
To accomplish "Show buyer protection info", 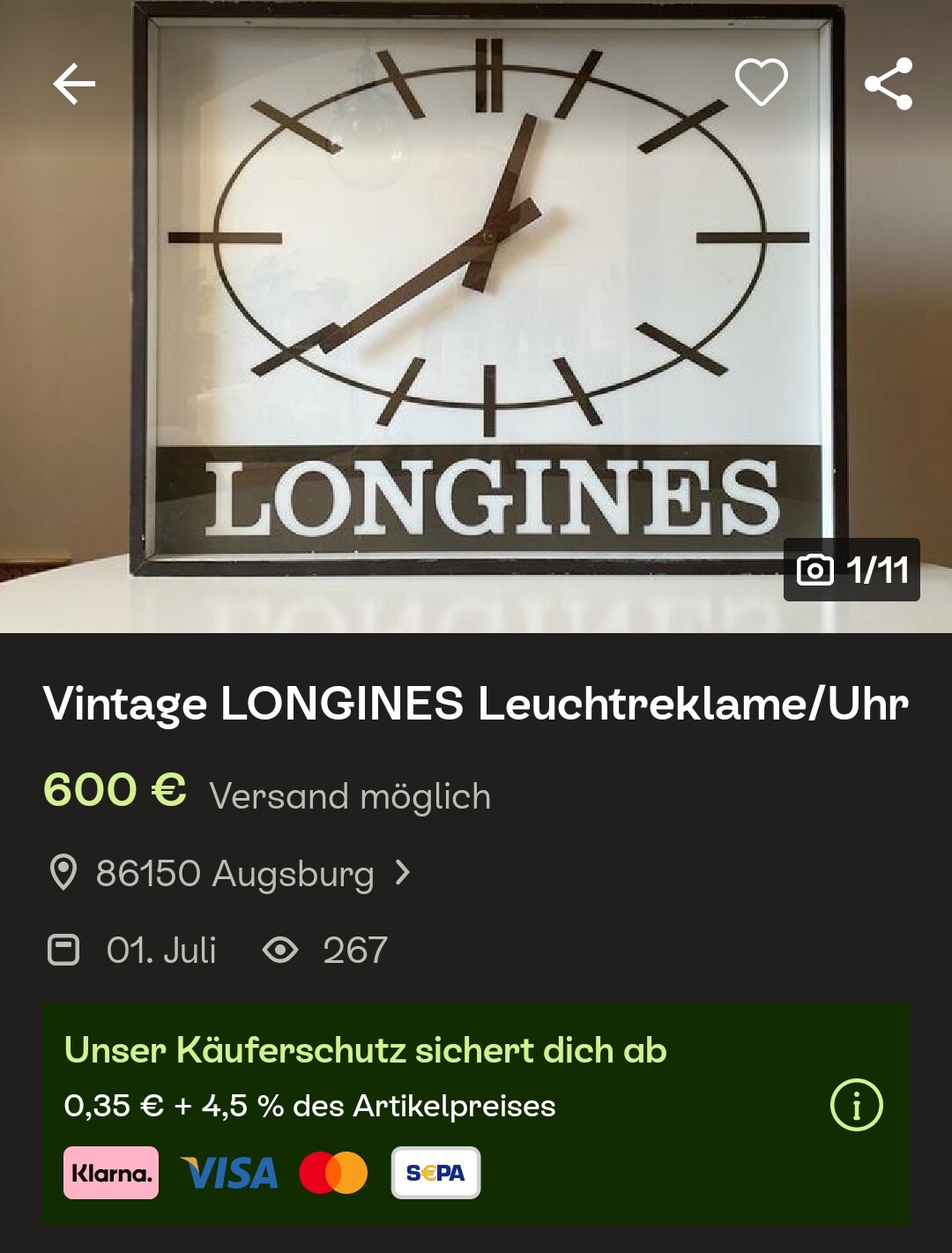I will pyautogui.click(x=856, y=1105).
